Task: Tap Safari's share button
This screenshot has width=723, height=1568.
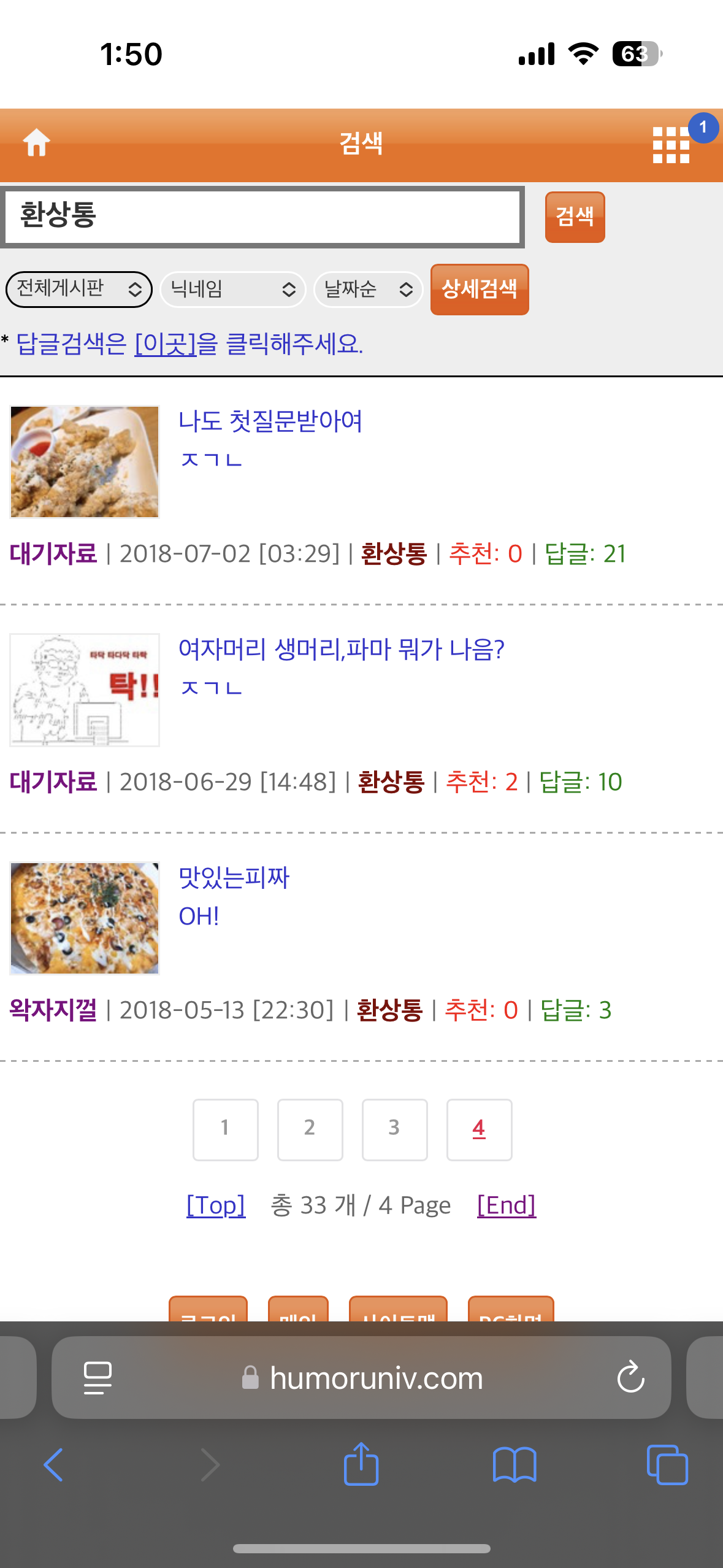Action: tap(361, 1465)
